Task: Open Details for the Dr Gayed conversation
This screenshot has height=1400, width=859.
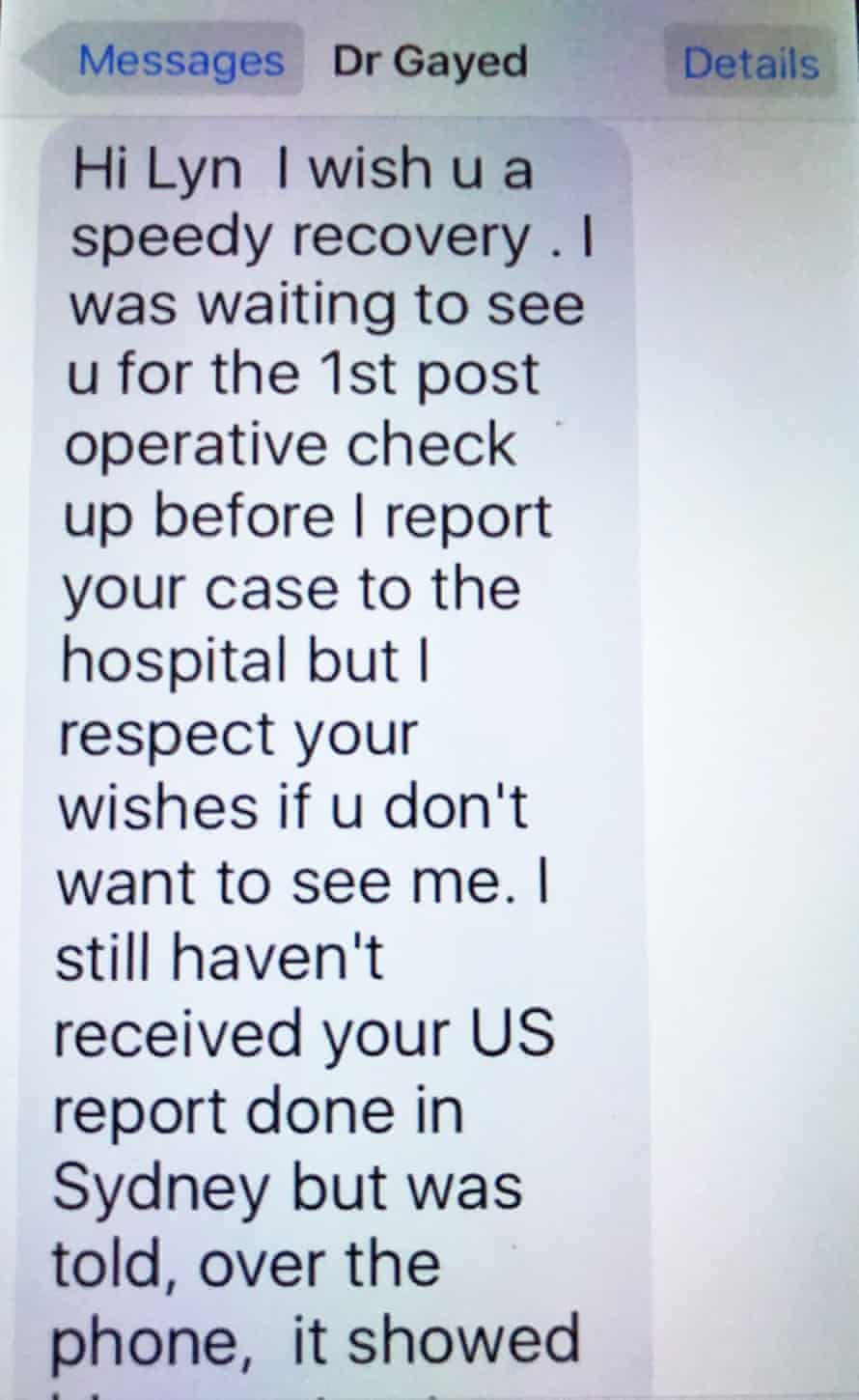Action: (x=750, y=63)
